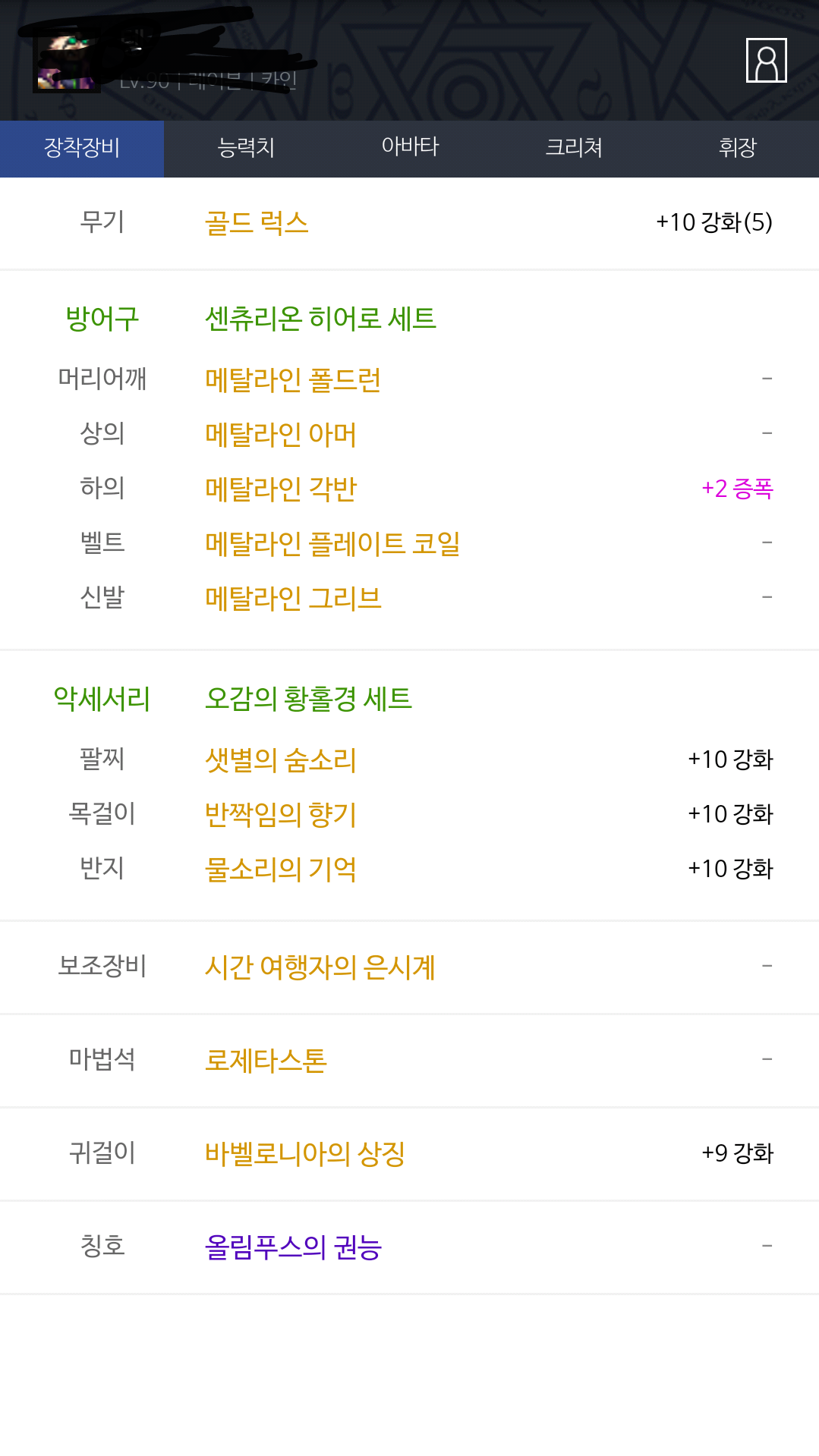Screen dimensions: 819x1456
Task: Open the 아바타 tab
Action: (410, 148)
